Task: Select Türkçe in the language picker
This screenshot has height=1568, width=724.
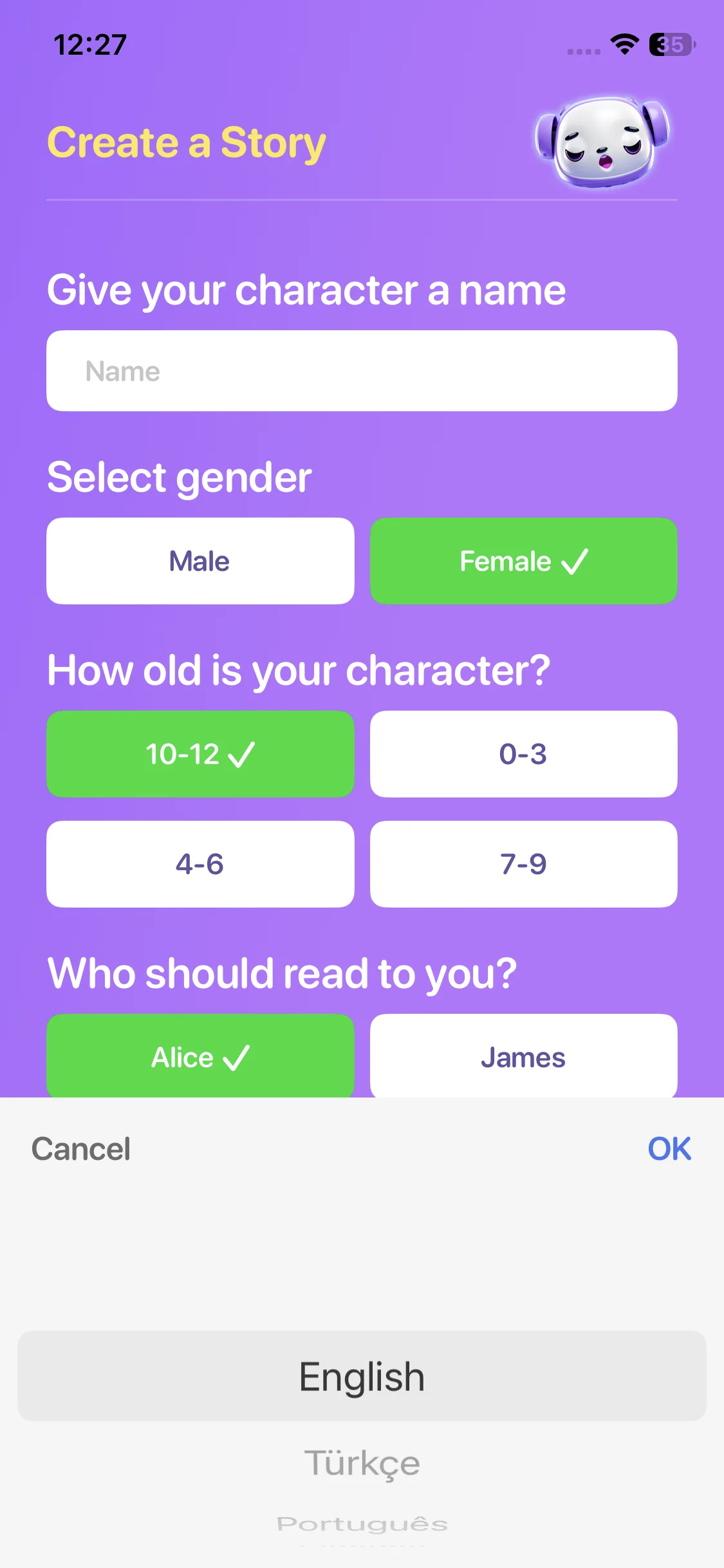Action: pos(362,1463)
